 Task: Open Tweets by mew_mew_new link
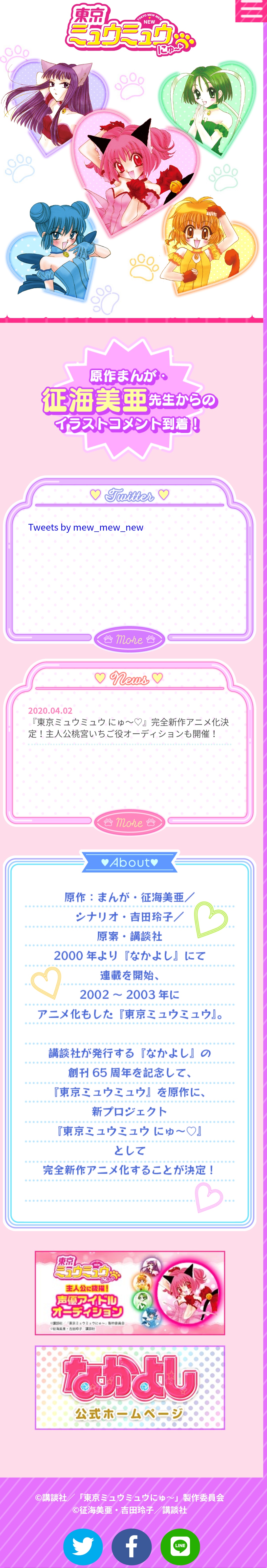(x=86, y=527)
